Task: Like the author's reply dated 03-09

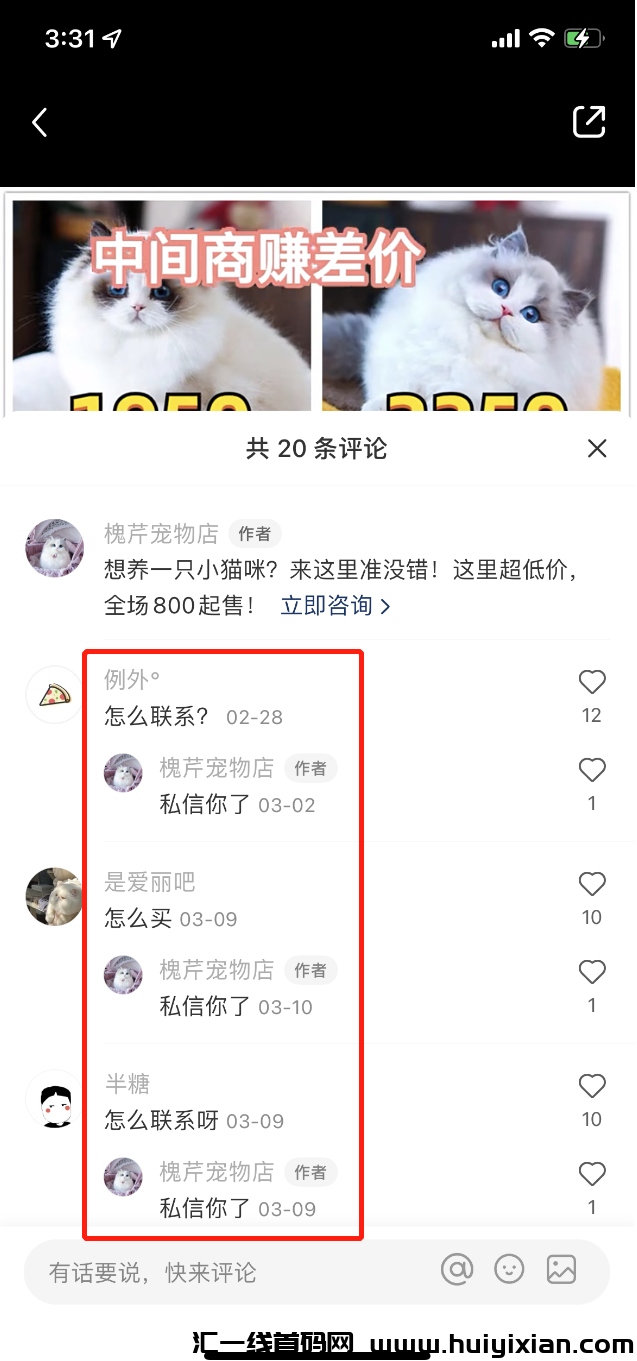Action: tap(592, 1175)
